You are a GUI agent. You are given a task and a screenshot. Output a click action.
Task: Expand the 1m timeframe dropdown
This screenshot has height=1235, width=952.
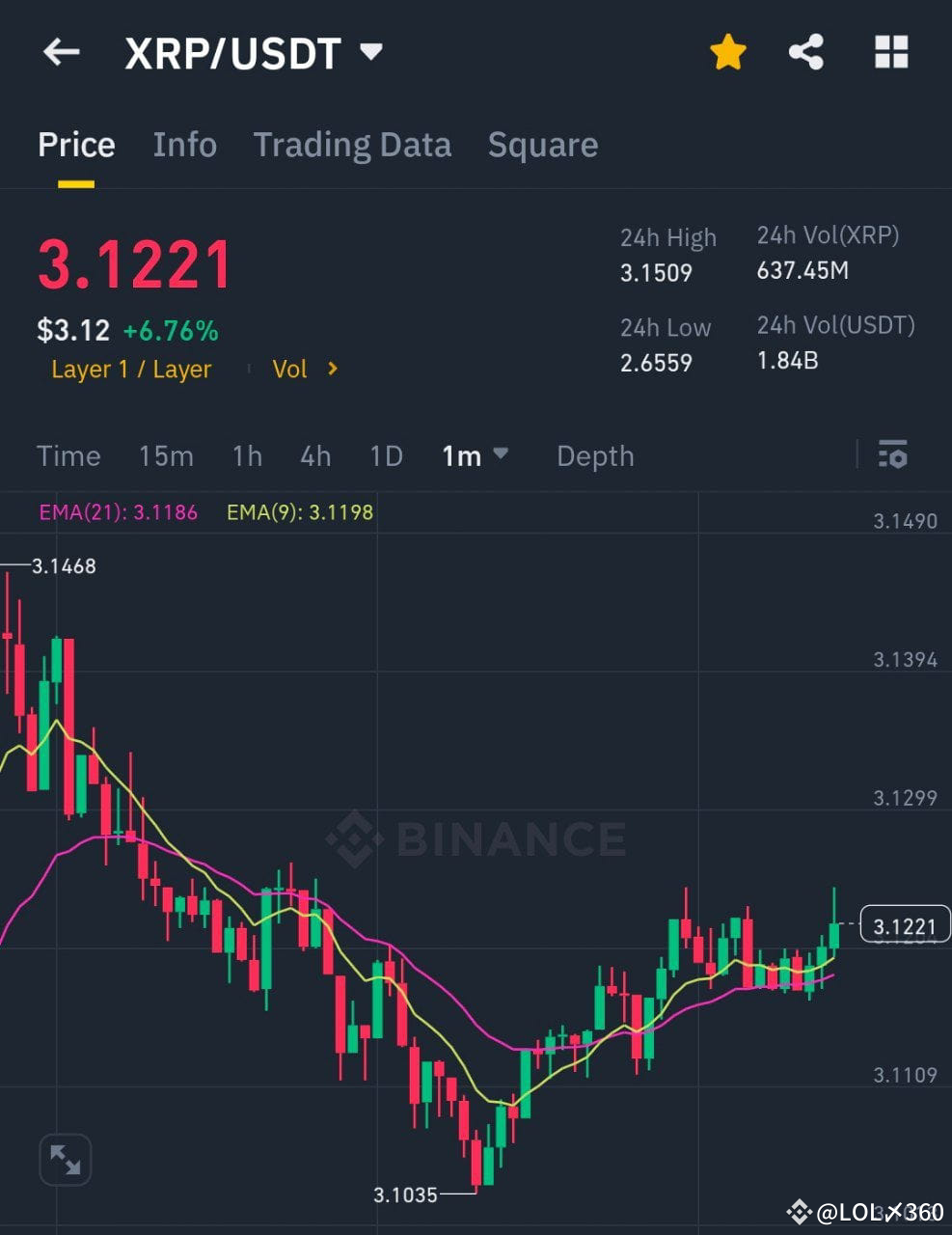[x=474, y=455]
